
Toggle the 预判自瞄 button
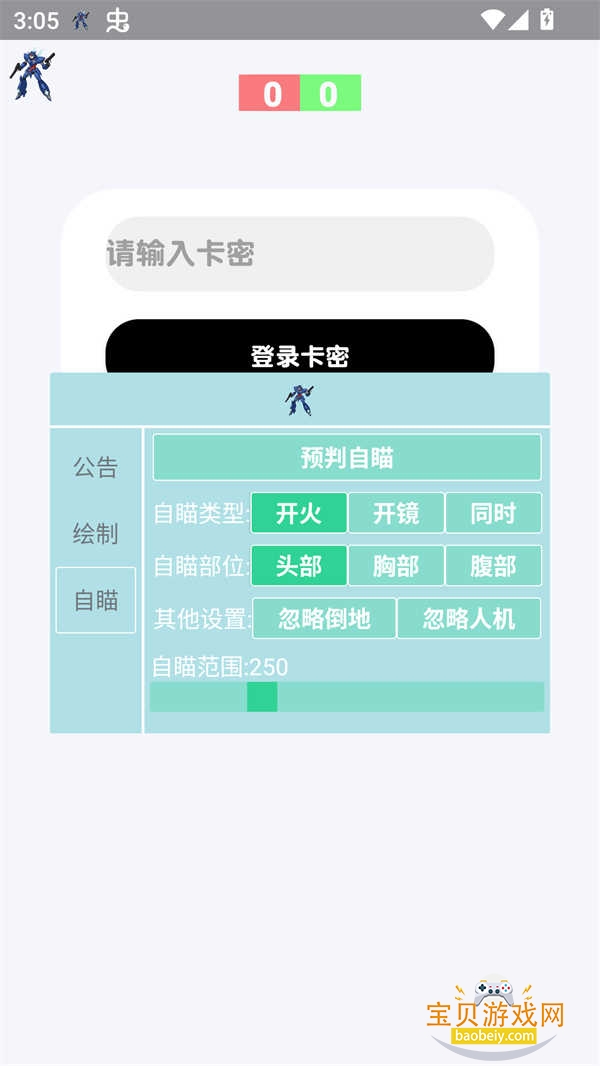[347, 457]
